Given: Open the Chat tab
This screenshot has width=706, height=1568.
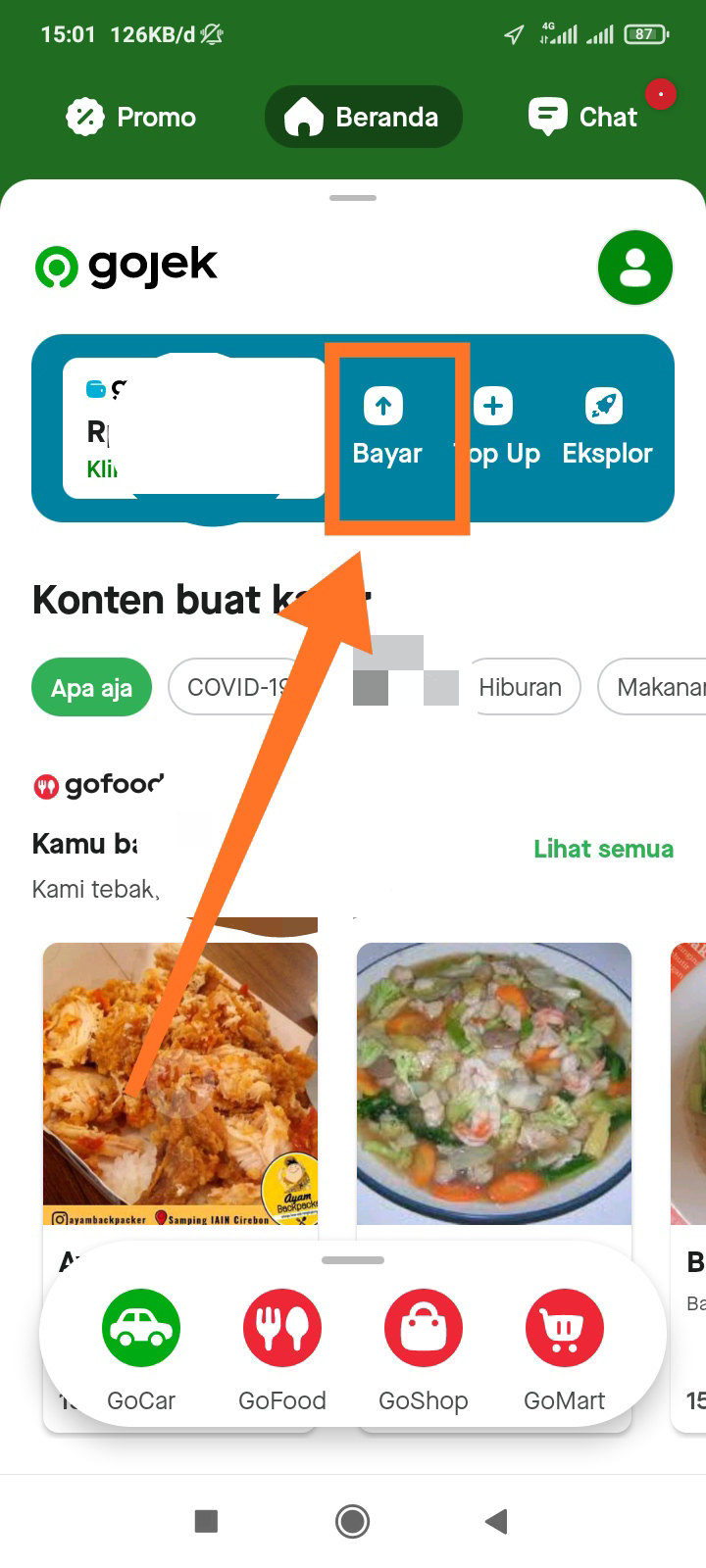Looking at the screenshot, I should (x=582, y=117).
